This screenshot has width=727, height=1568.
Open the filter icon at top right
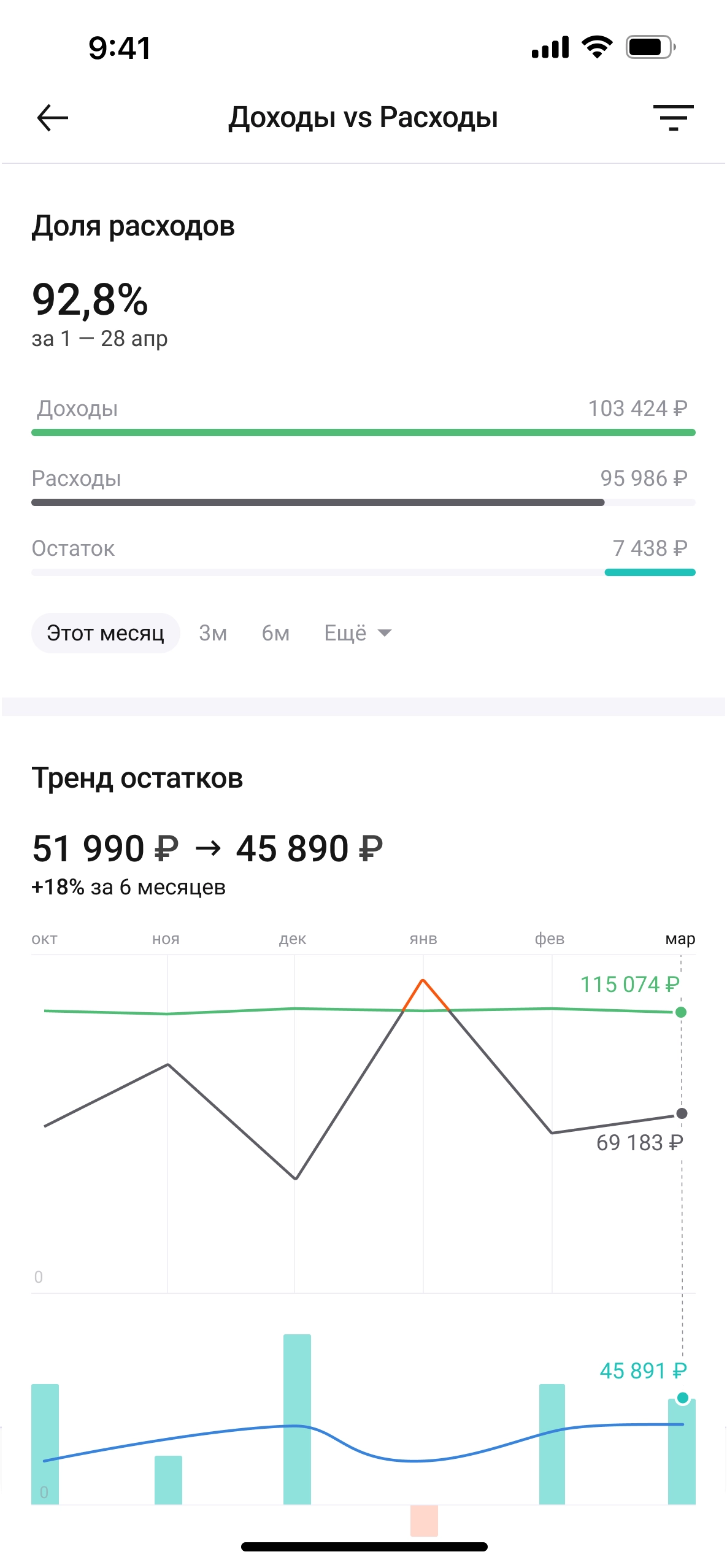point(674,118)
